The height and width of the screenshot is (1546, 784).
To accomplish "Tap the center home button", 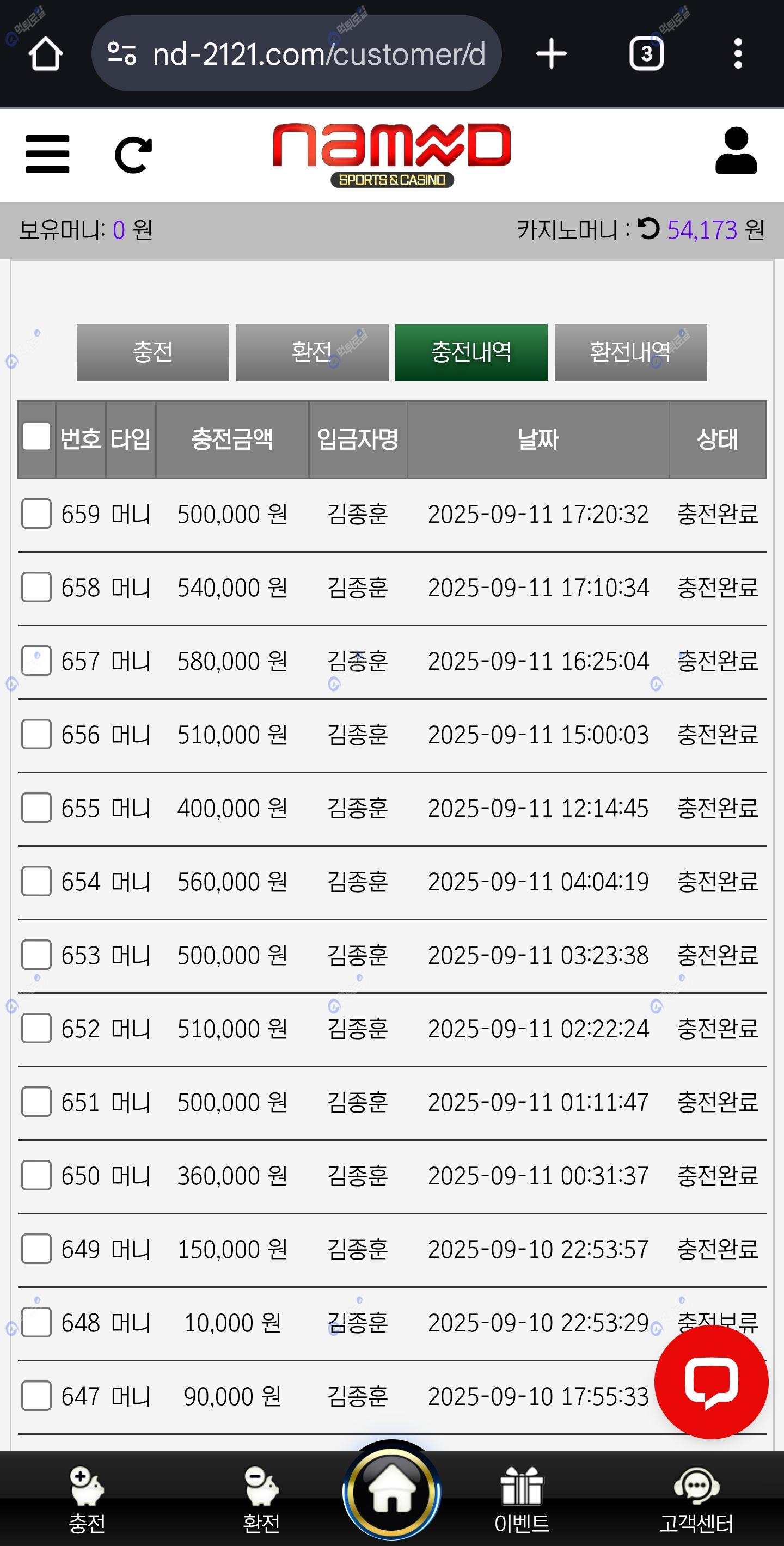I will tap(391, 1492).
